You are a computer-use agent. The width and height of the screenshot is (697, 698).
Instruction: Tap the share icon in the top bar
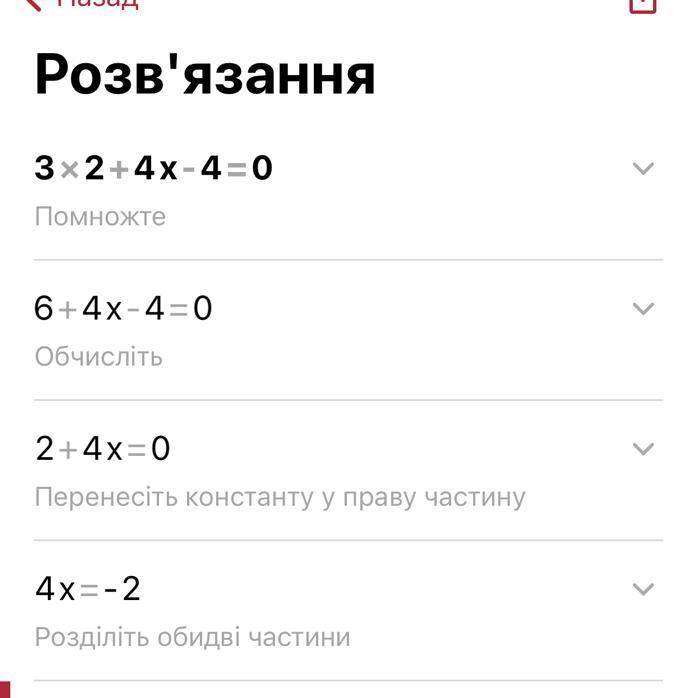pos(642,4)
